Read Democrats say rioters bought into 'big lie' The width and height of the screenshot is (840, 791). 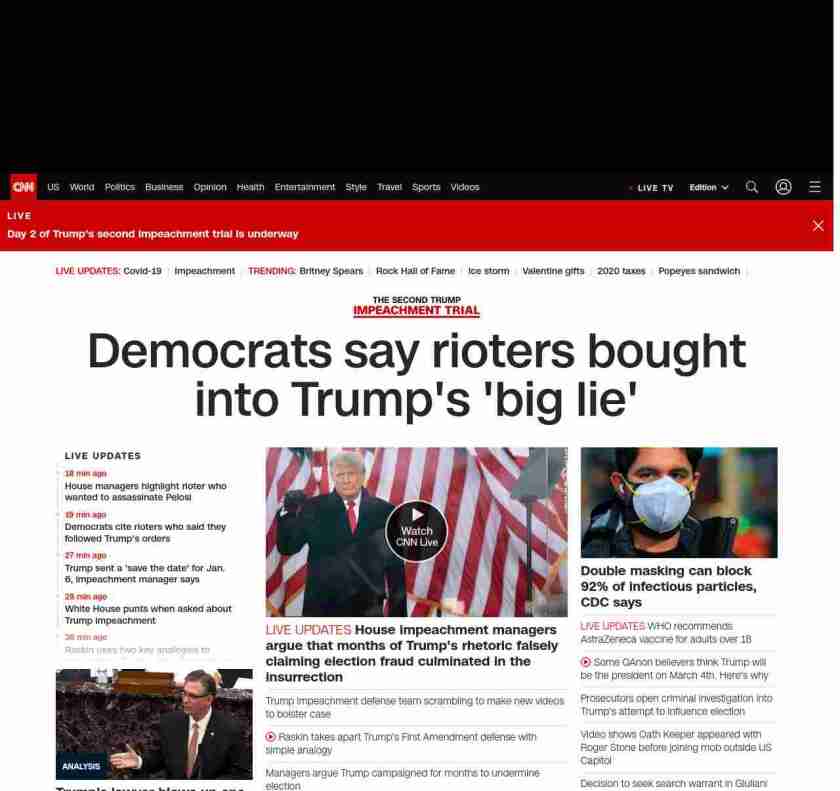click(x=416, y=375)
